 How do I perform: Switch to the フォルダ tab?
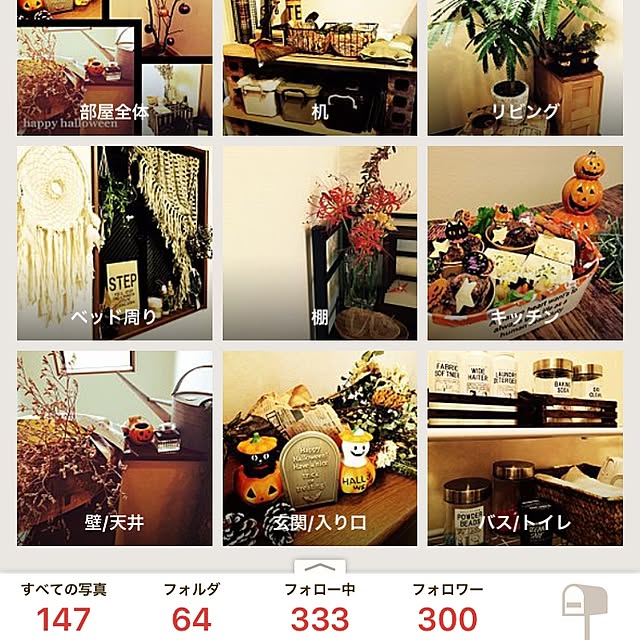[191, 607]
